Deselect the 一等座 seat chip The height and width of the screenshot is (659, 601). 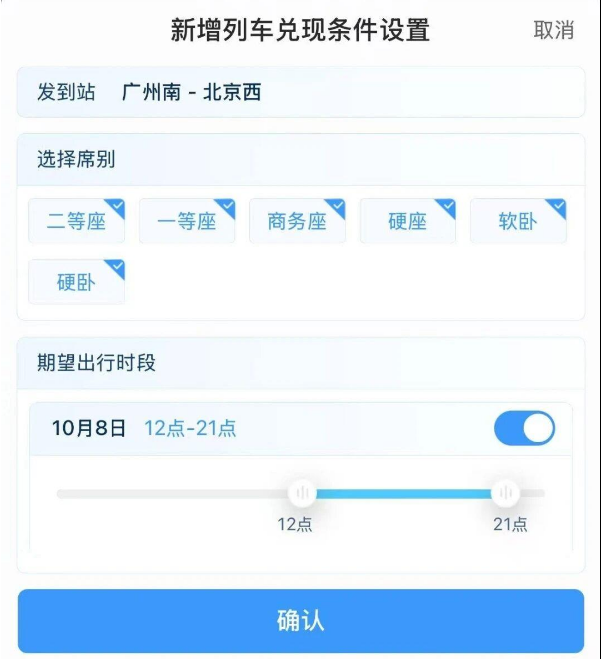[187, 222]
